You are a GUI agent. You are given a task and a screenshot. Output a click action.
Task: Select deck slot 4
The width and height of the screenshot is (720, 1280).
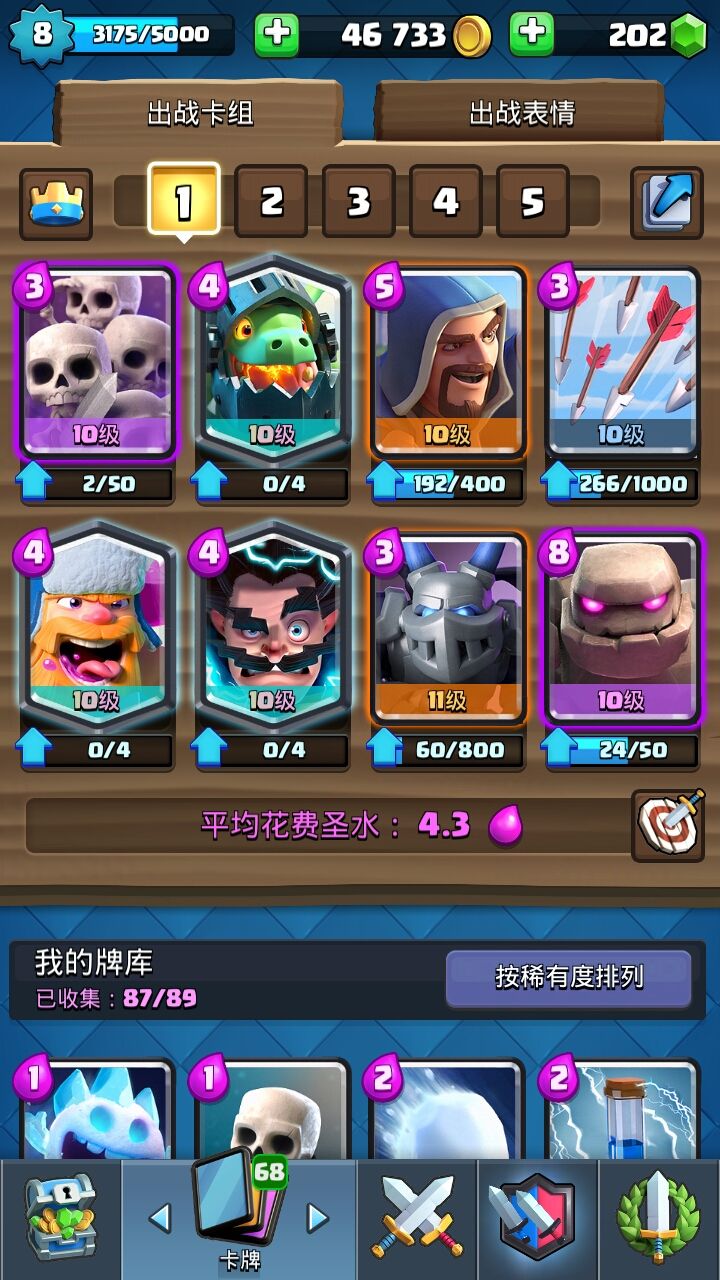click(445, 201)
